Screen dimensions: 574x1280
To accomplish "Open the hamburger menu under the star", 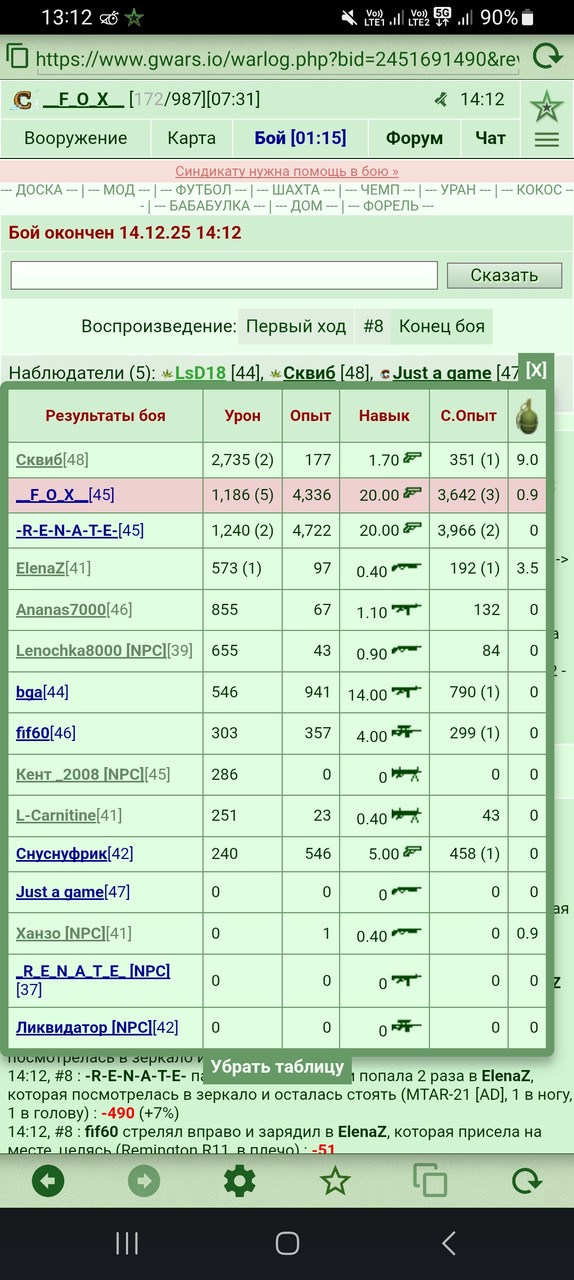I will coord(547,140).
